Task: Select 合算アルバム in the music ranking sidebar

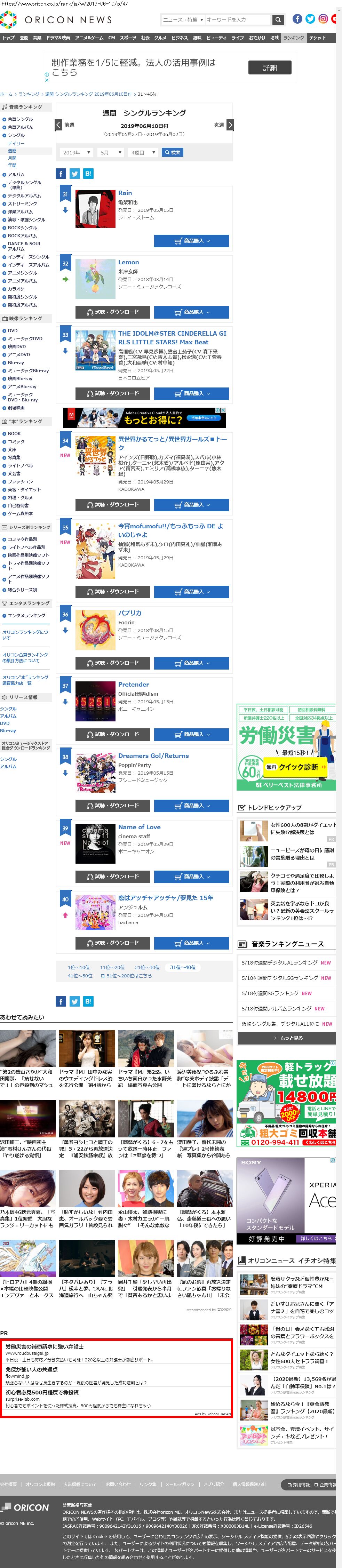Action: click(20, 127)
